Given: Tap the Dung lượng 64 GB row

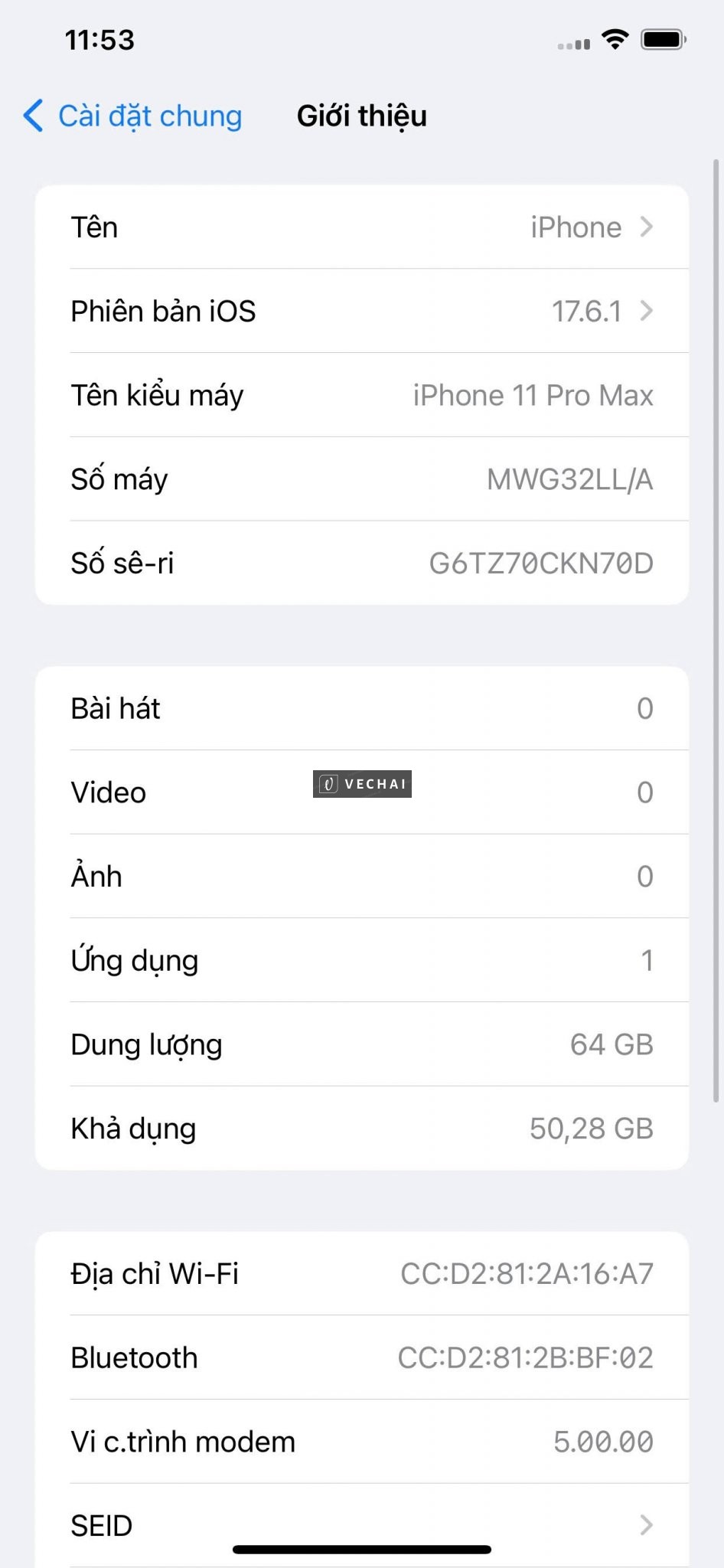Looking at the screenshot, I should 362,1044.
